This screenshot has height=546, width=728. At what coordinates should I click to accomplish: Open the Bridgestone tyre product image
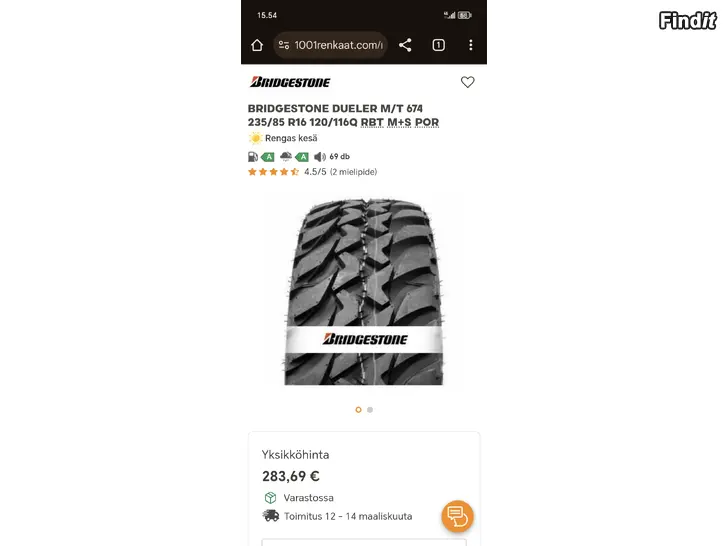[364, 291]
